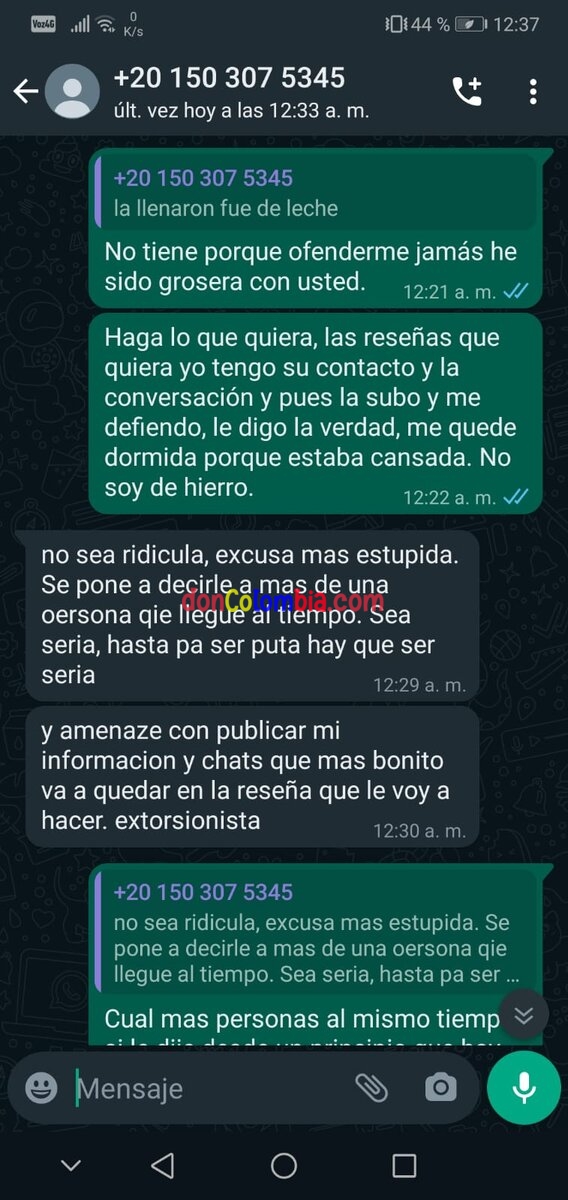Image resolution: width=568 pixels, height=1200 pixels.
Task: Open the camera from message bar
Action: coord(440,1088)
